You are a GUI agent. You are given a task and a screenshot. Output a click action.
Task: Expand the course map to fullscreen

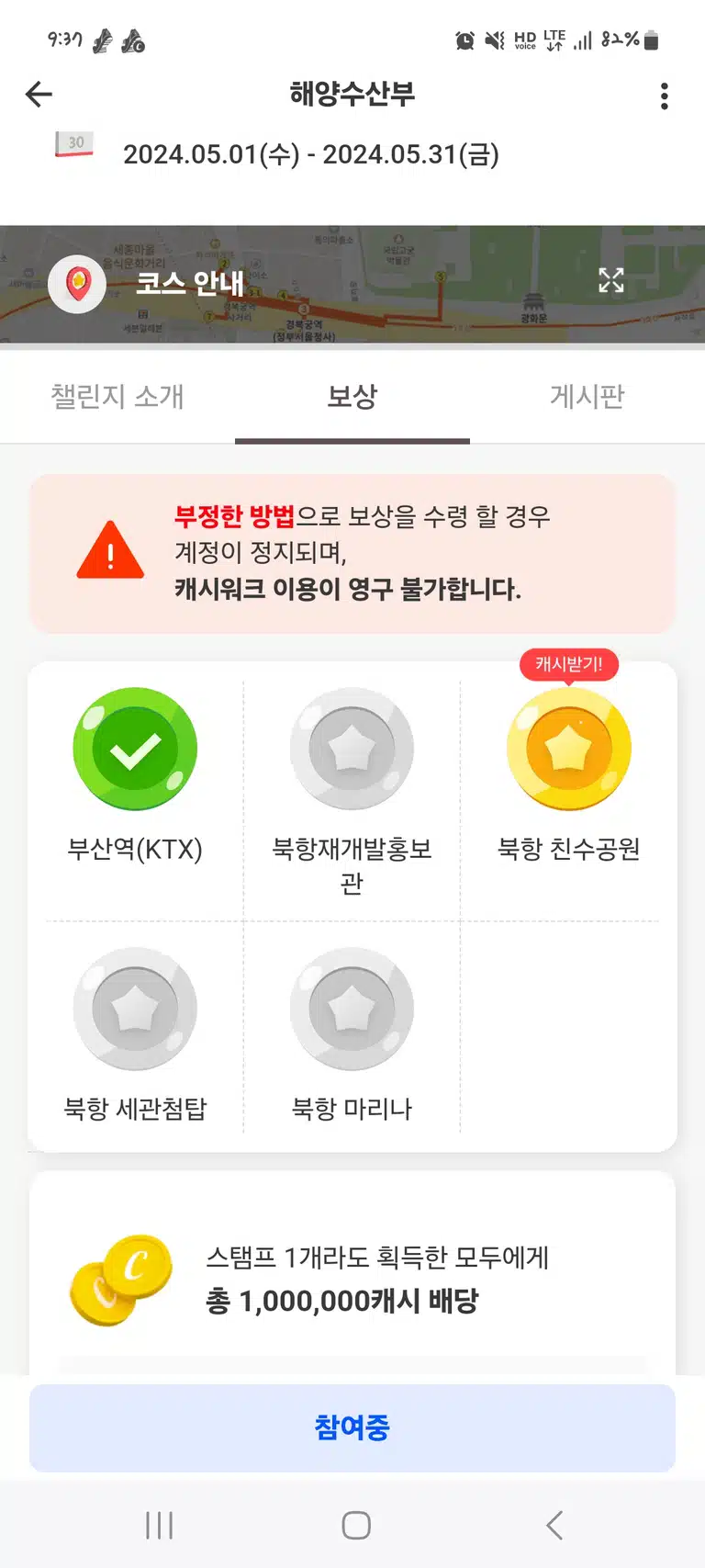click(x=611, y=280)
